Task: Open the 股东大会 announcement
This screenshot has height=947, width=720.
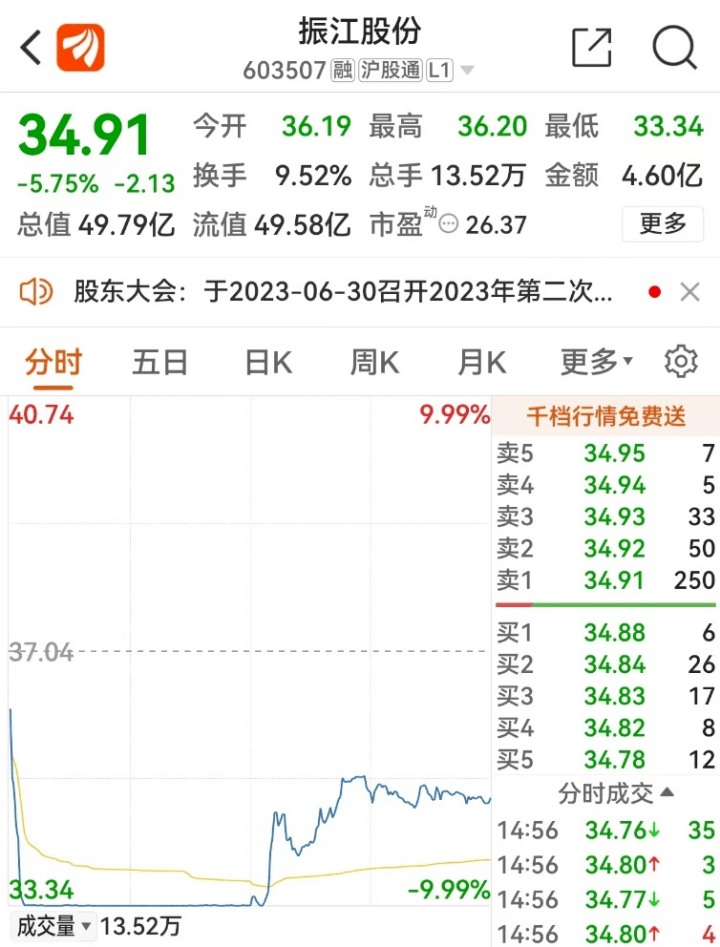Action: point(340,292)
